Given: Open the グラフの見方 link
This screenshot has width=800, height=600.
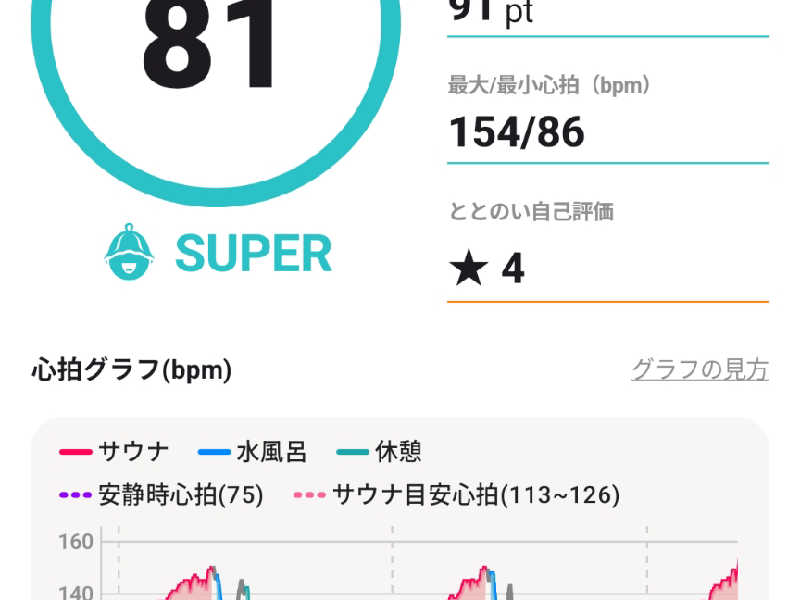Looking at the screenshot, I should (x=699, y=370).
